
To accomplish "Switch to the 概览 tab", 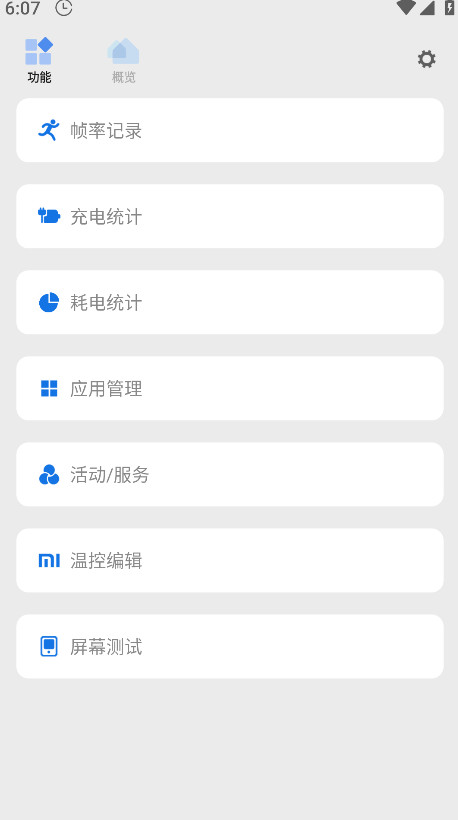I will [123, 61].
